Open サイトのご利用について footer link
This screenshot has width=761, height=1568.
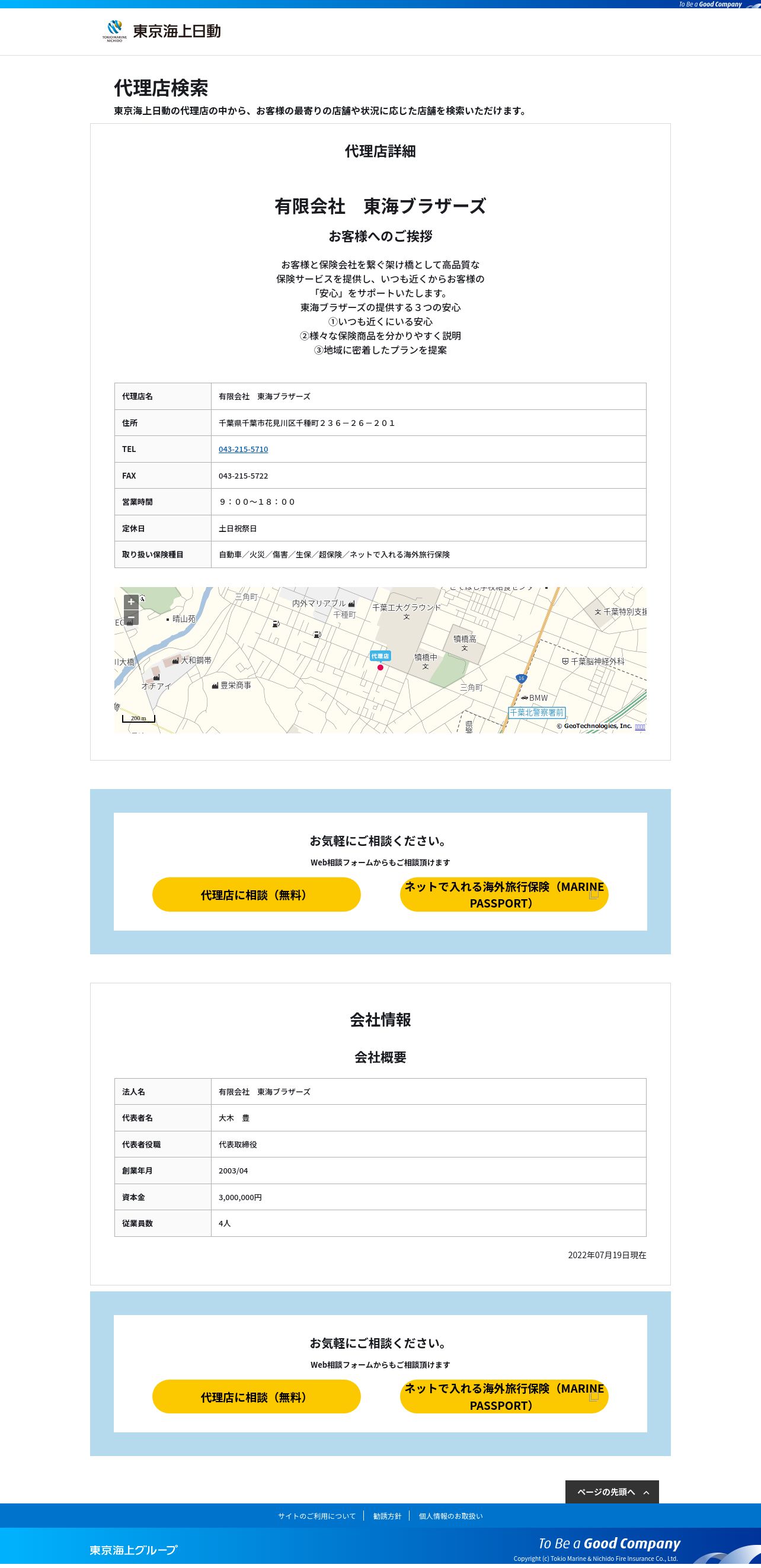(316, 1516)
